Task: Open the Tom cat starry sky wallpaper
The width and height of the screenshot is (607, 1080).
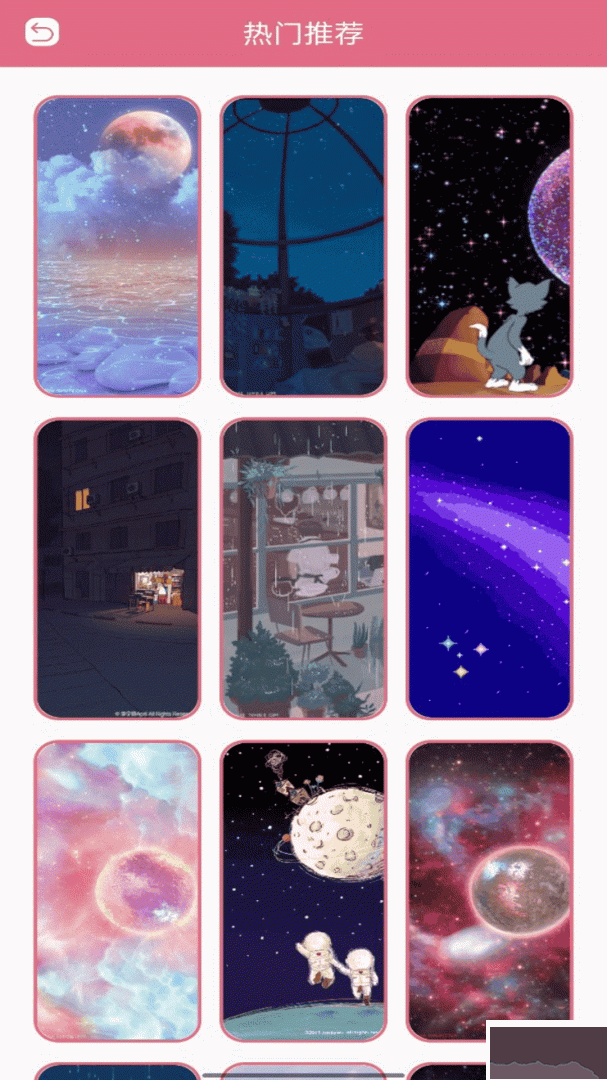Action: pyautogui.click(x=489, y=246)
